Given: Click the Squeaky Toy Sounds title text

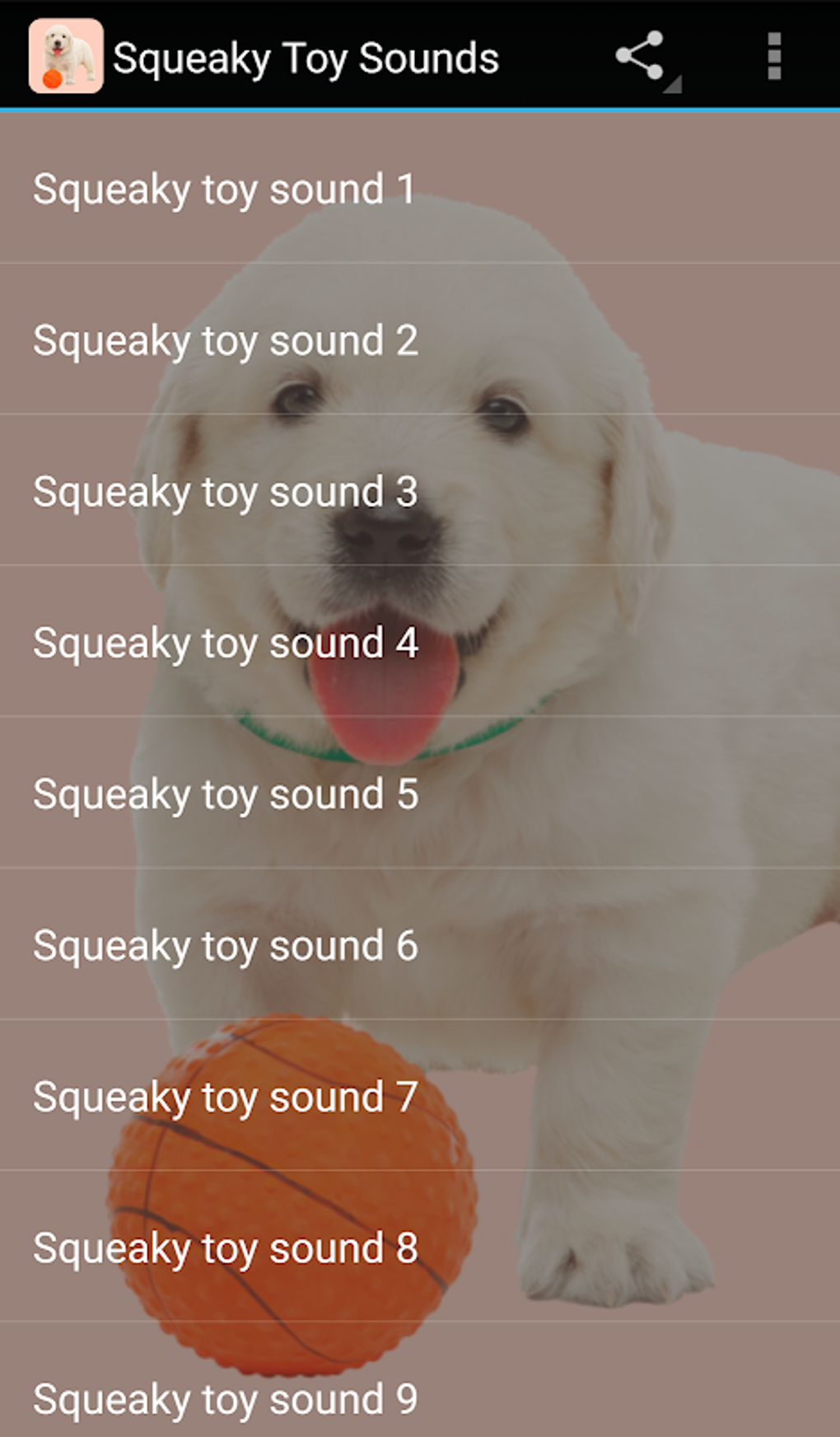Looking at the screenshot, I should tap(305, 56).
